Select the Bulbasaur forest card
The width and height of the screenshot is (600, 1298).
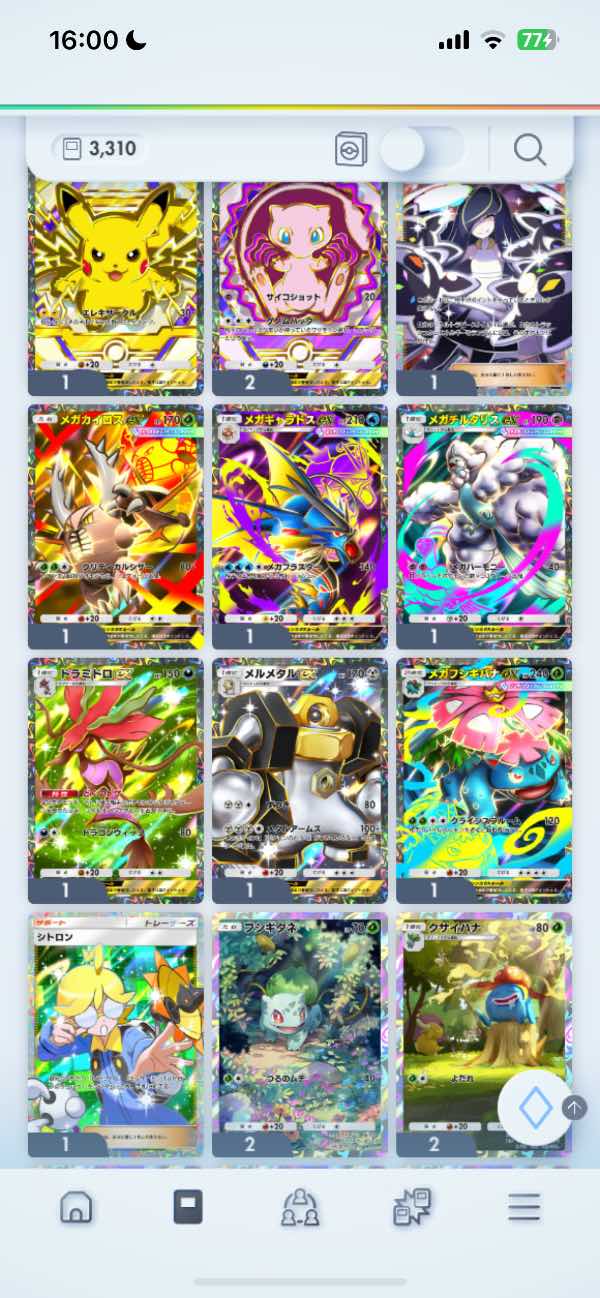tap(300, 1035)
